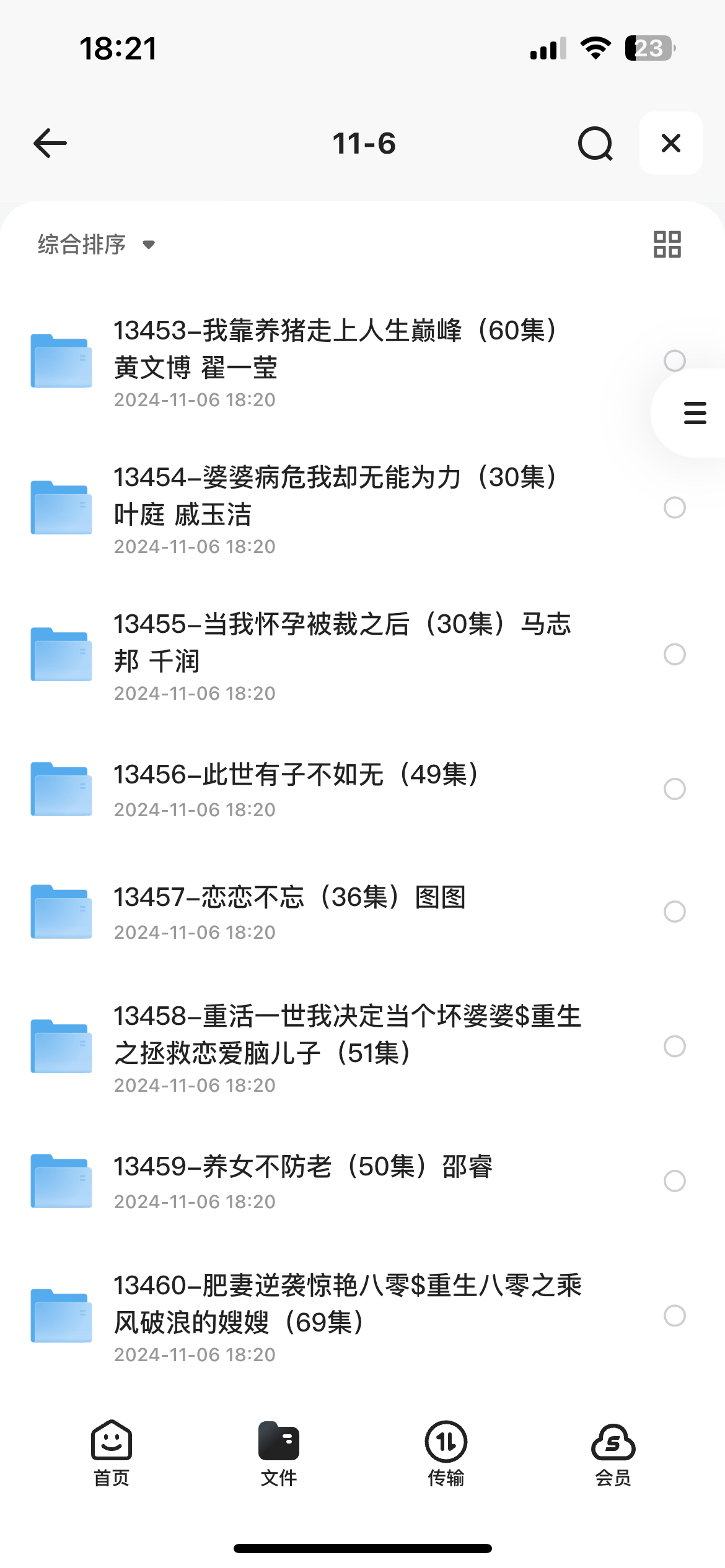This screenshot has width=725, height=1568.
Task: Switch to the 传输 tab
Action: point(446,1453)
